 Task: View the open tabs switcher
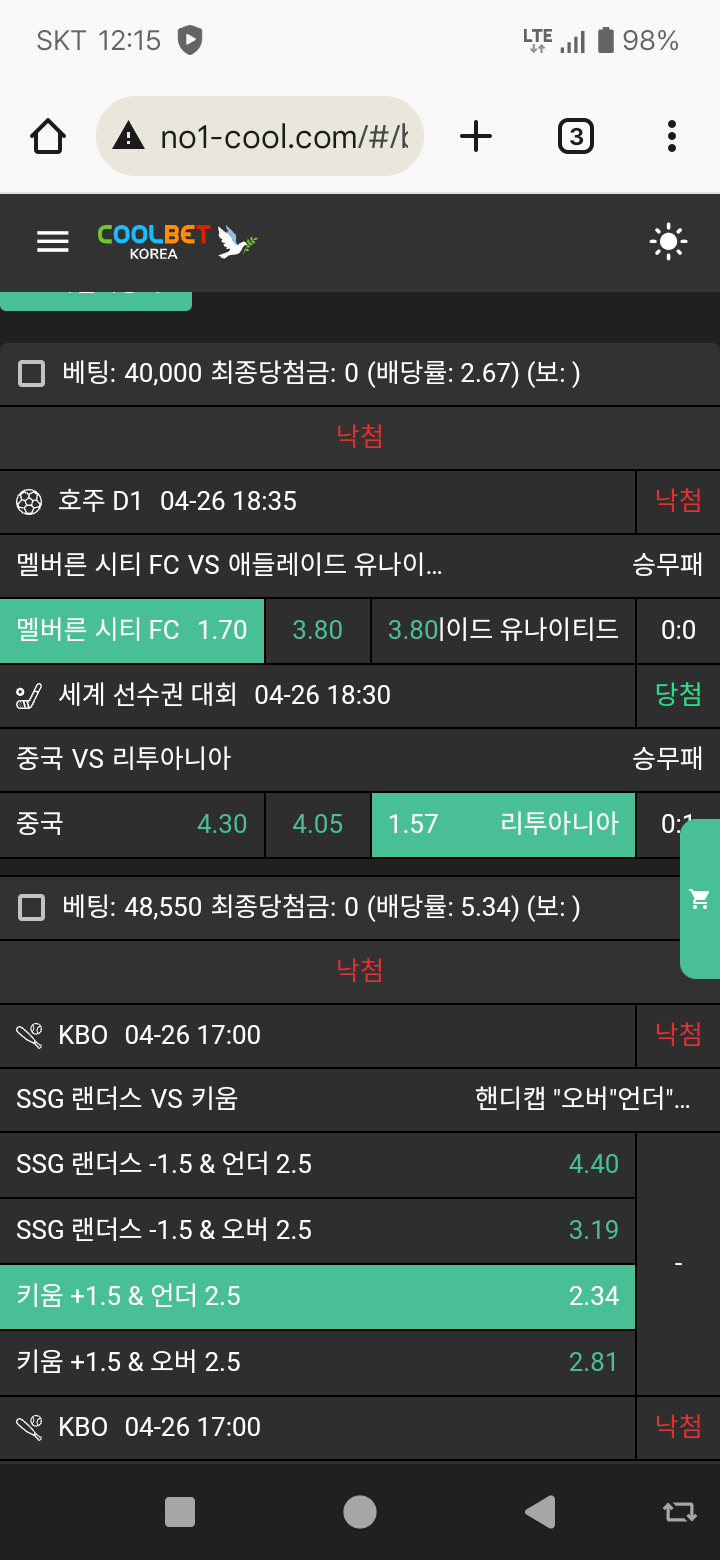tap(575, 136)
